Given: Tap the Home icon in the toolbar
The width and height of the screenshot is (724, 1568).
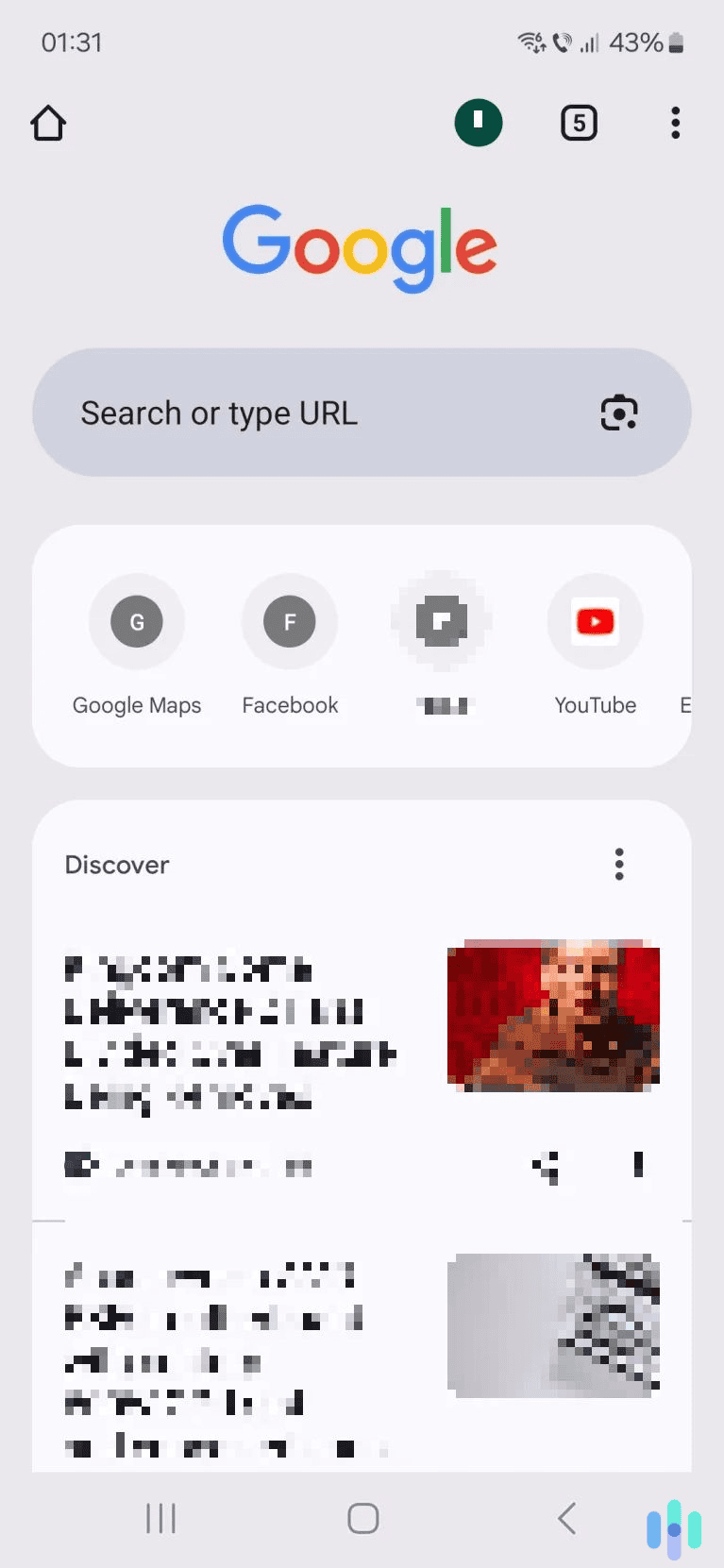Looking at the screenshot, I should coord(47,123).
